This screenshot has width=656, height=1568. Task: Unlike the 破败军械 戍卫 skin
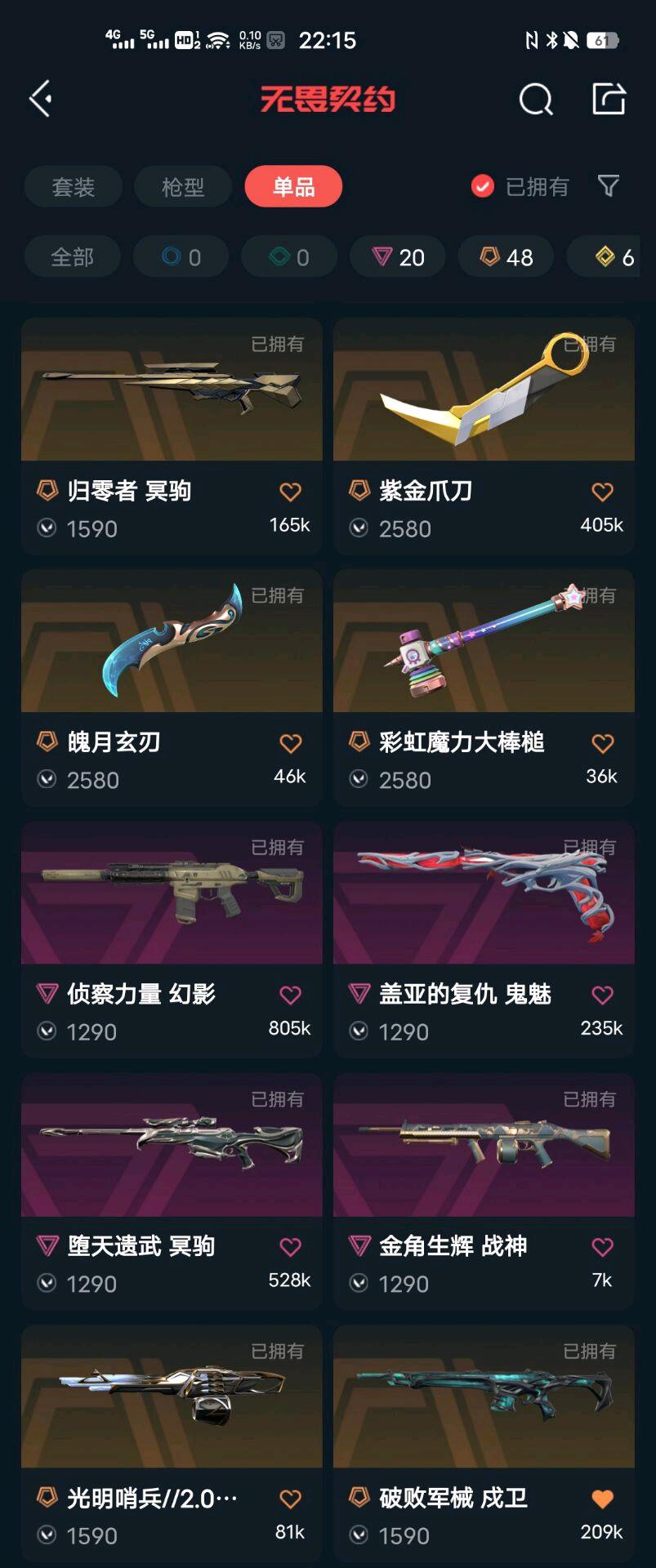[602, 1499]
